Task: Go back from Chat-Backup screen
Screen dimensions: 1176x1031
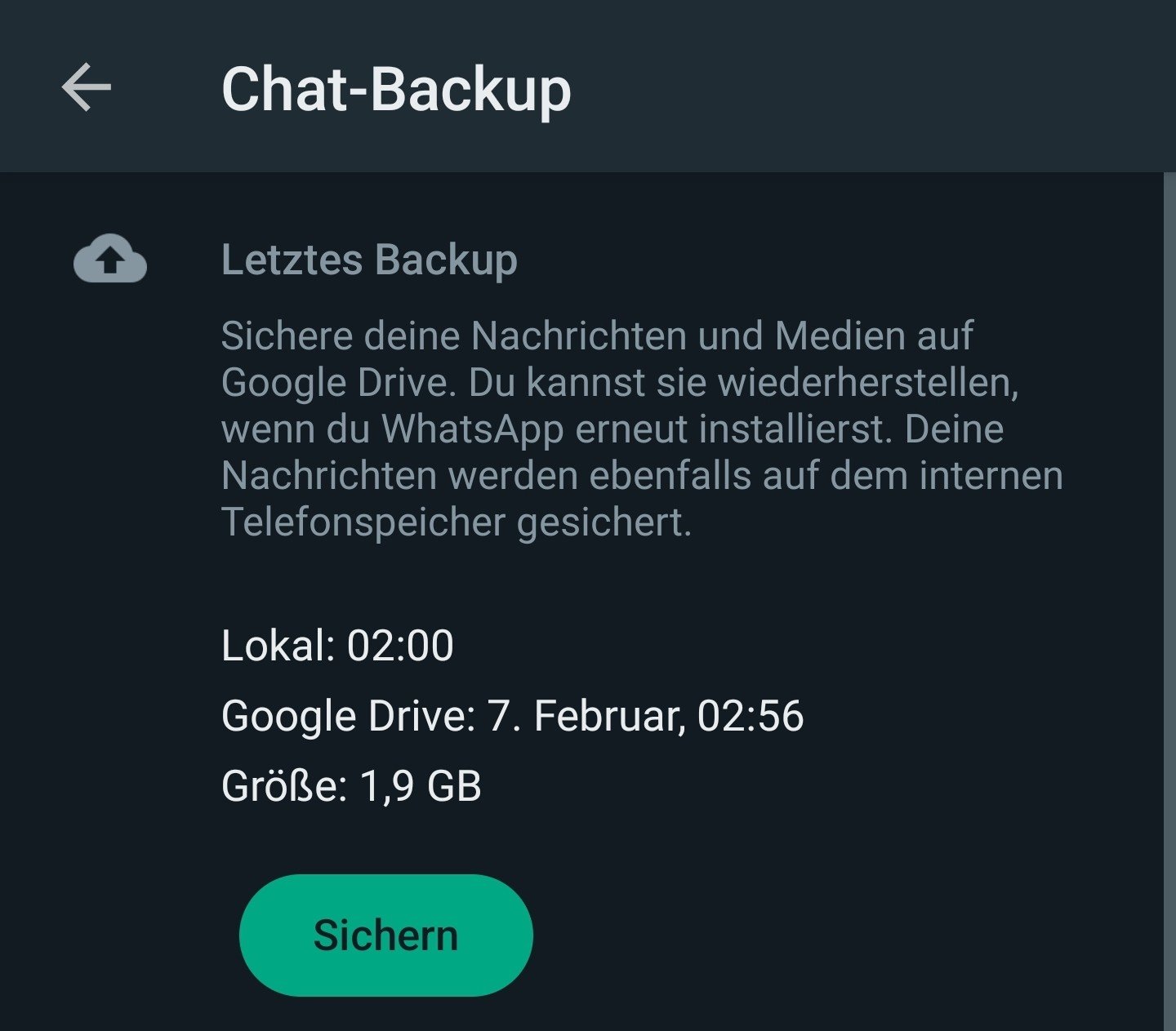Action: 86,87
